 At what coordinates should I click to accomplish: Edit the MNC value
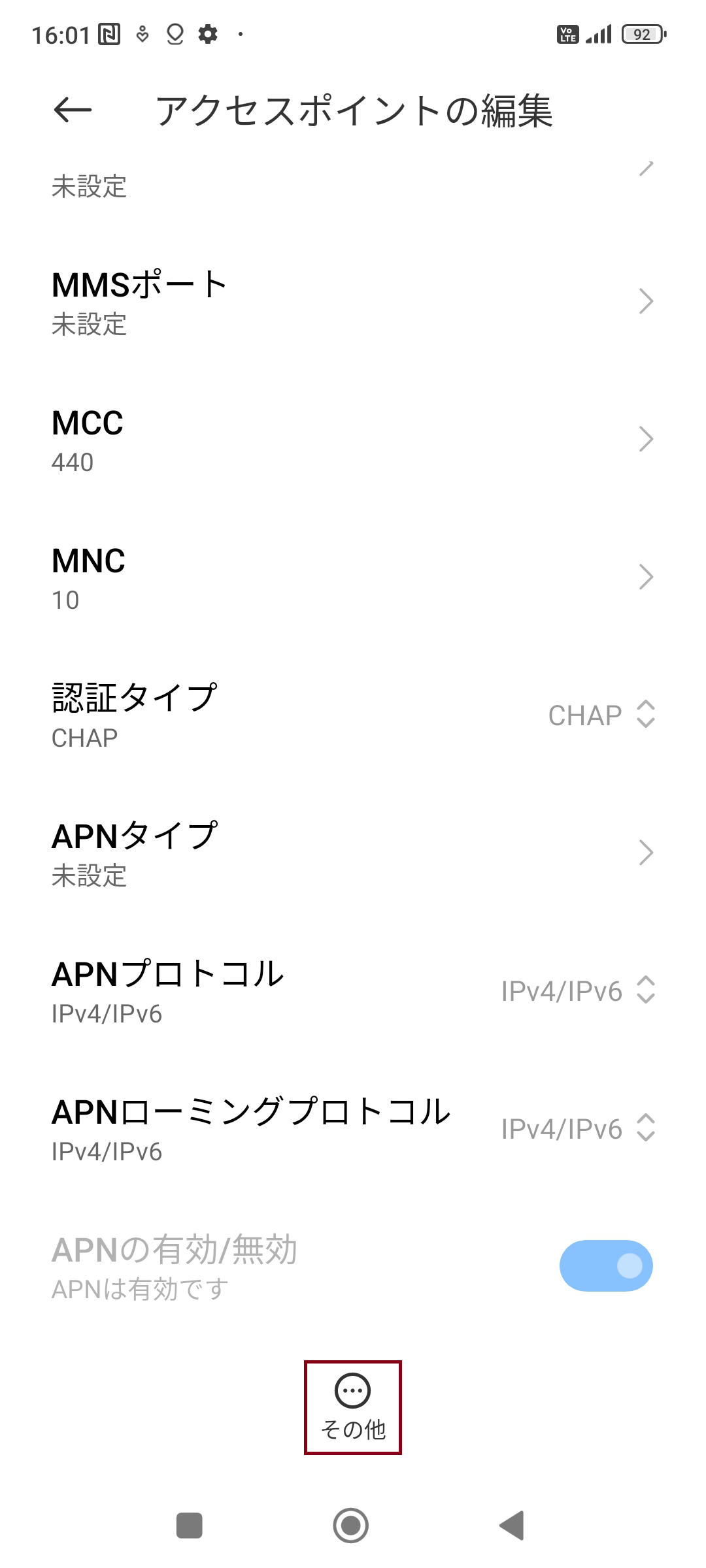pos(353,578)
